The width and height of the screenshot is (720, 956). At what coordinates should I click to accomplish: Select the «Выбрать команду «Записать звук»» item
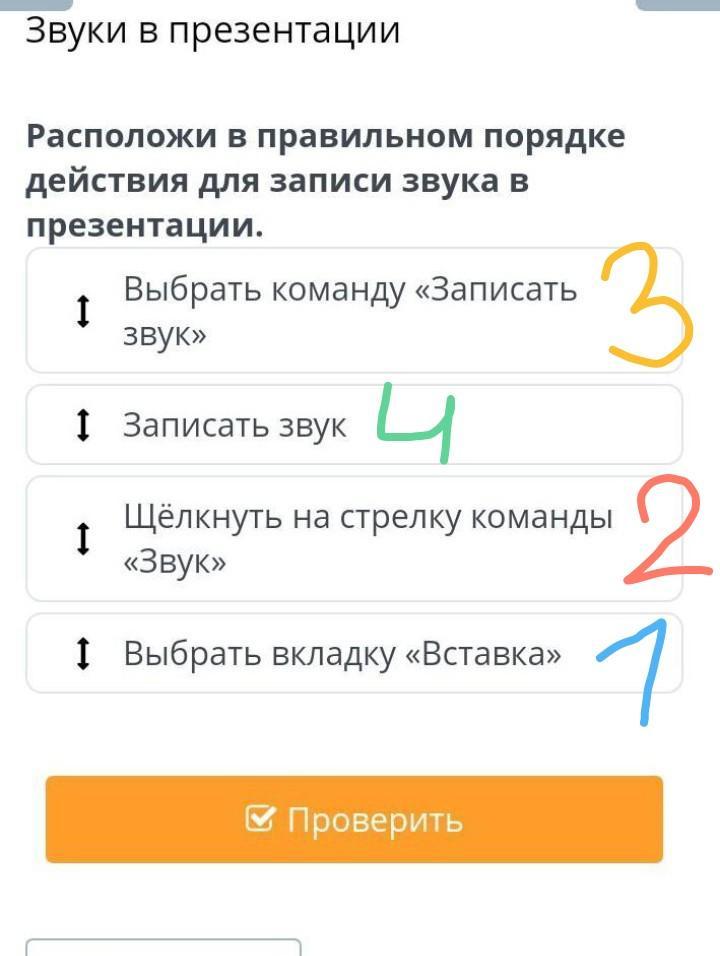click(x=350, y=311)
